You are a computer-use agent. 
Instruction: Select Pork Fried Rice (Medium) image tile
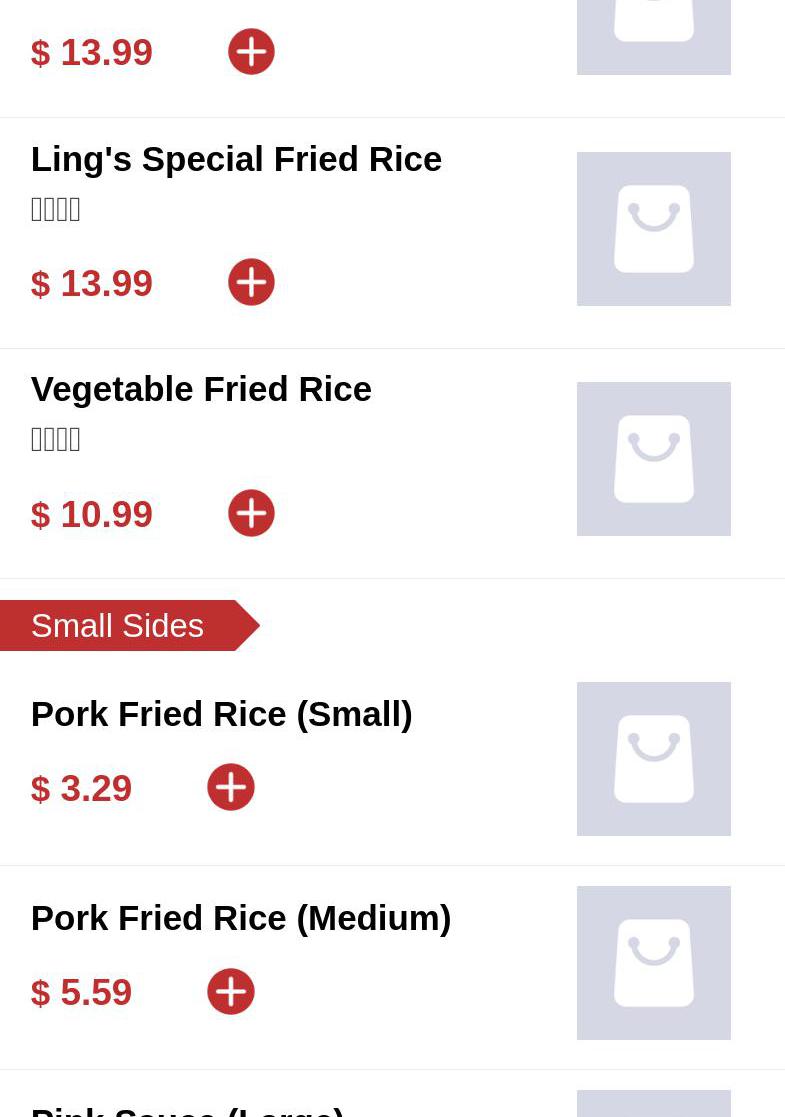pos(654,963)
